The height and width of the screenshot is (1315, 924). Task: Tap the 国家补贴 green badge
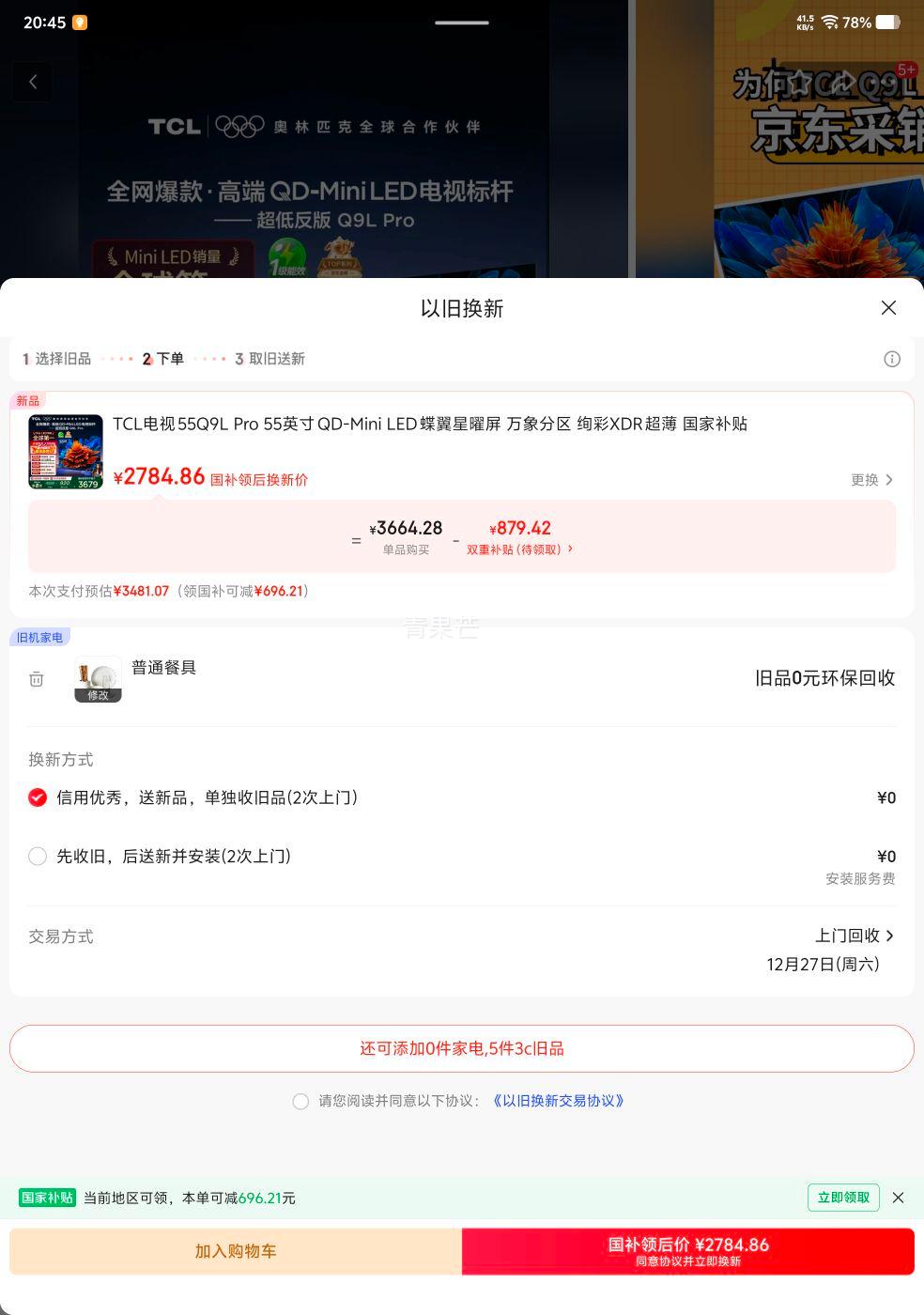[x=47, y=1198]
